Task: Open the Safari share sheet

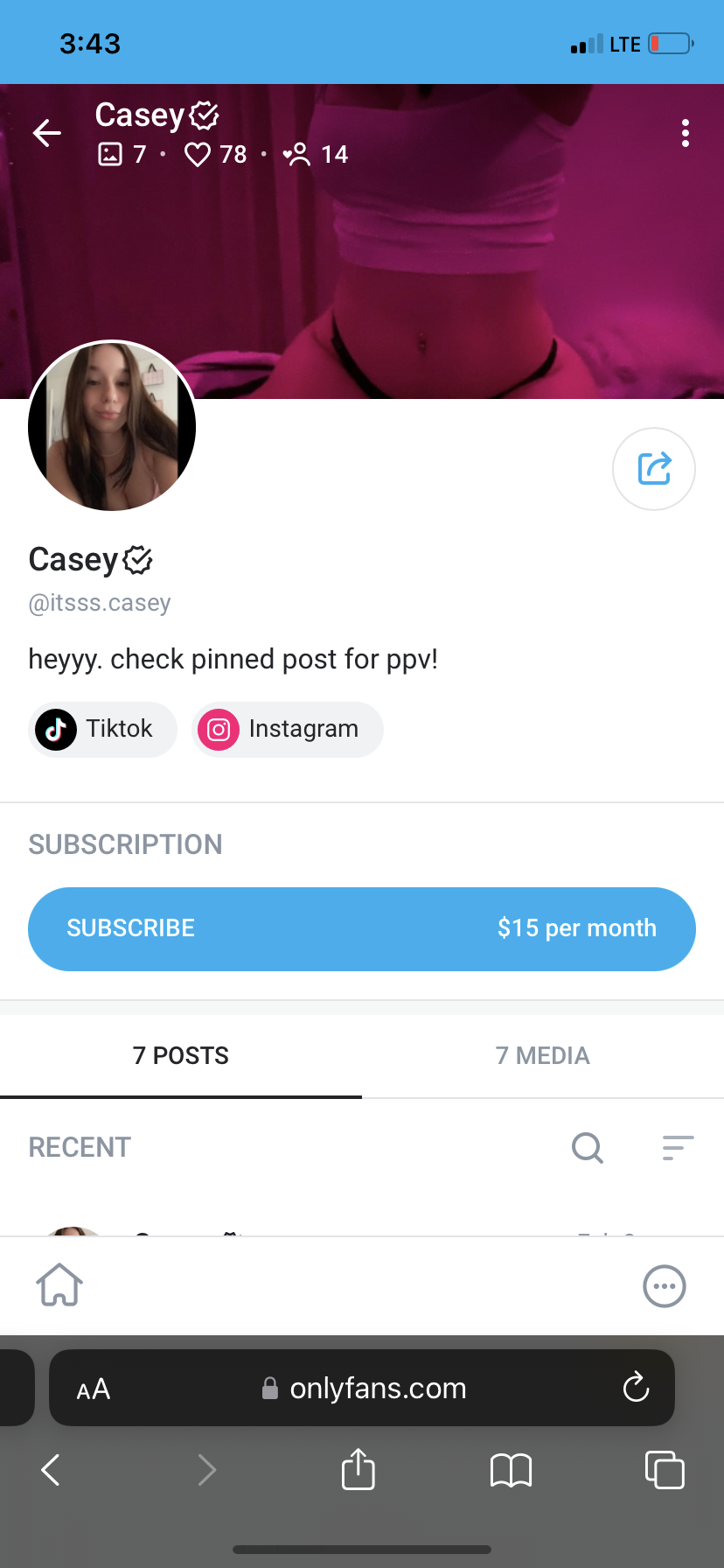Action: coord(358,1469)
